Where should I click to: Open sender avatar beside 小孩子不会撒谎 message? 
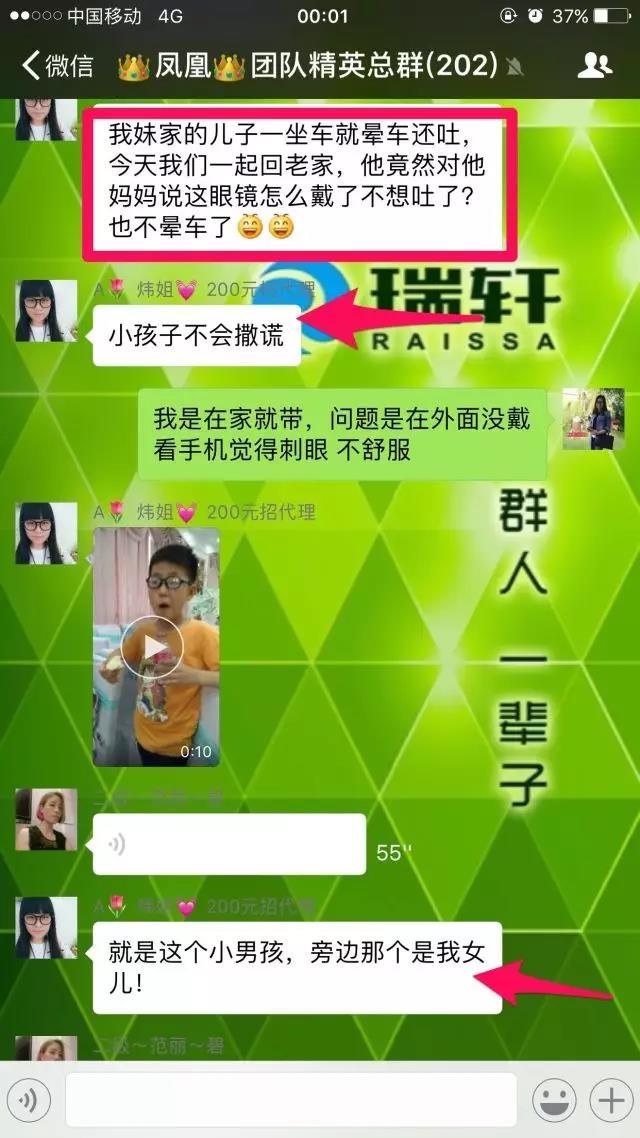tap(46, 311)
